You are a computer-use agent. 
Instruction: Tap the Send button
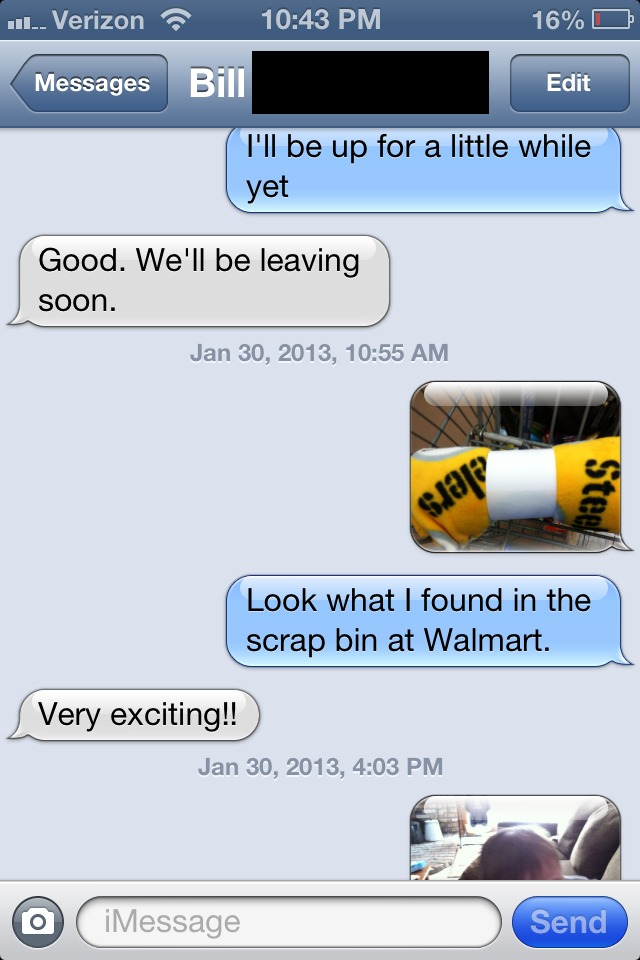point(568,921)
